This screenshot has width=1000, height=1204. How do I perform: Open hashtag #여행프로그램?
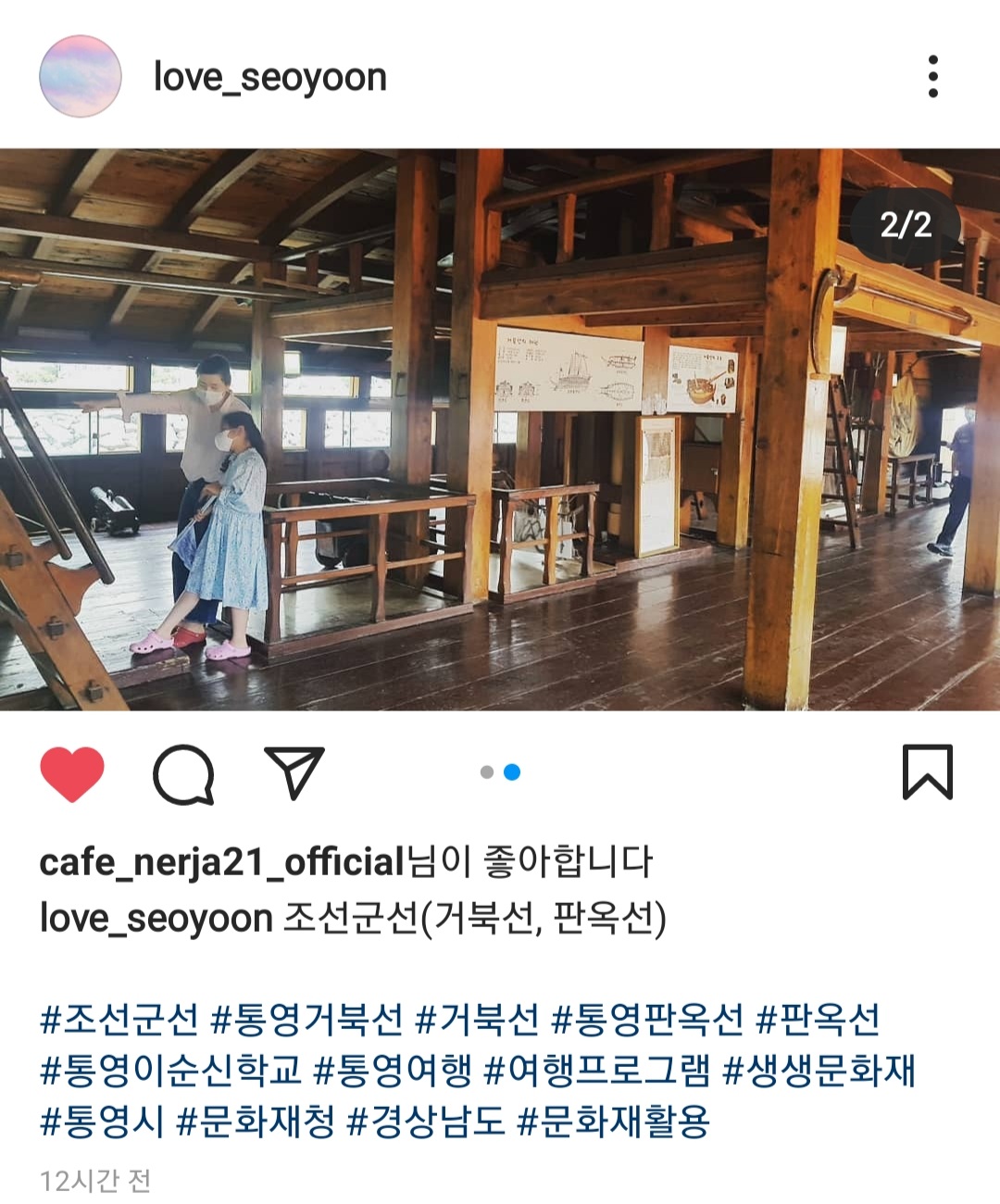click(597, 1071)
